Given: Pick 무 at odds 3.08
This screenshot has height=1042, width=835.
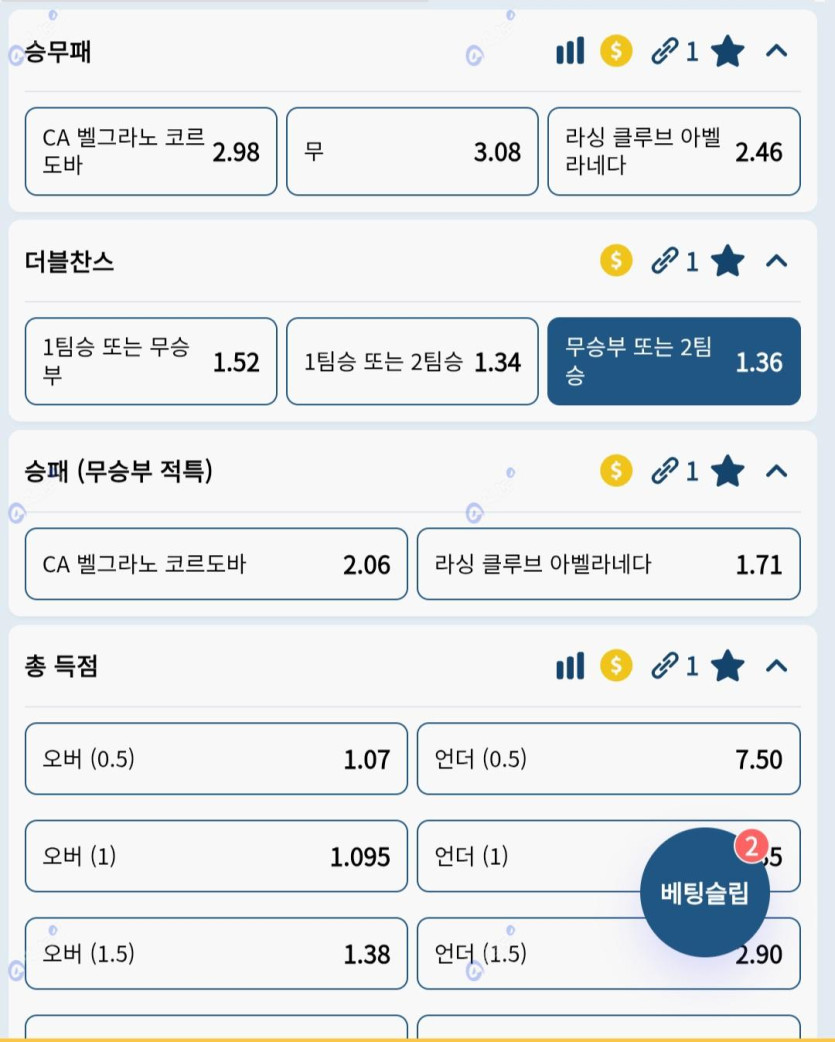Looking at the screenshot, I should pyautogui.click(x=412, y=152).
